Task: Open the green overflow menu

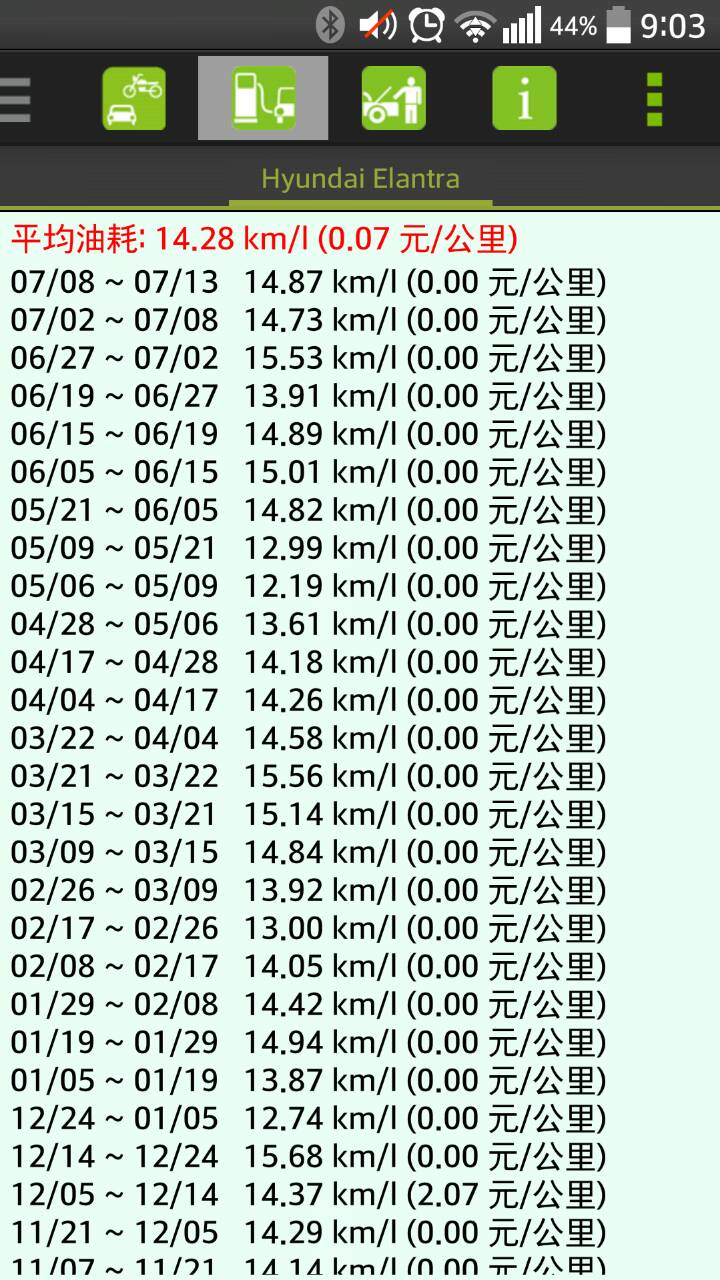Action: point(654,98)
